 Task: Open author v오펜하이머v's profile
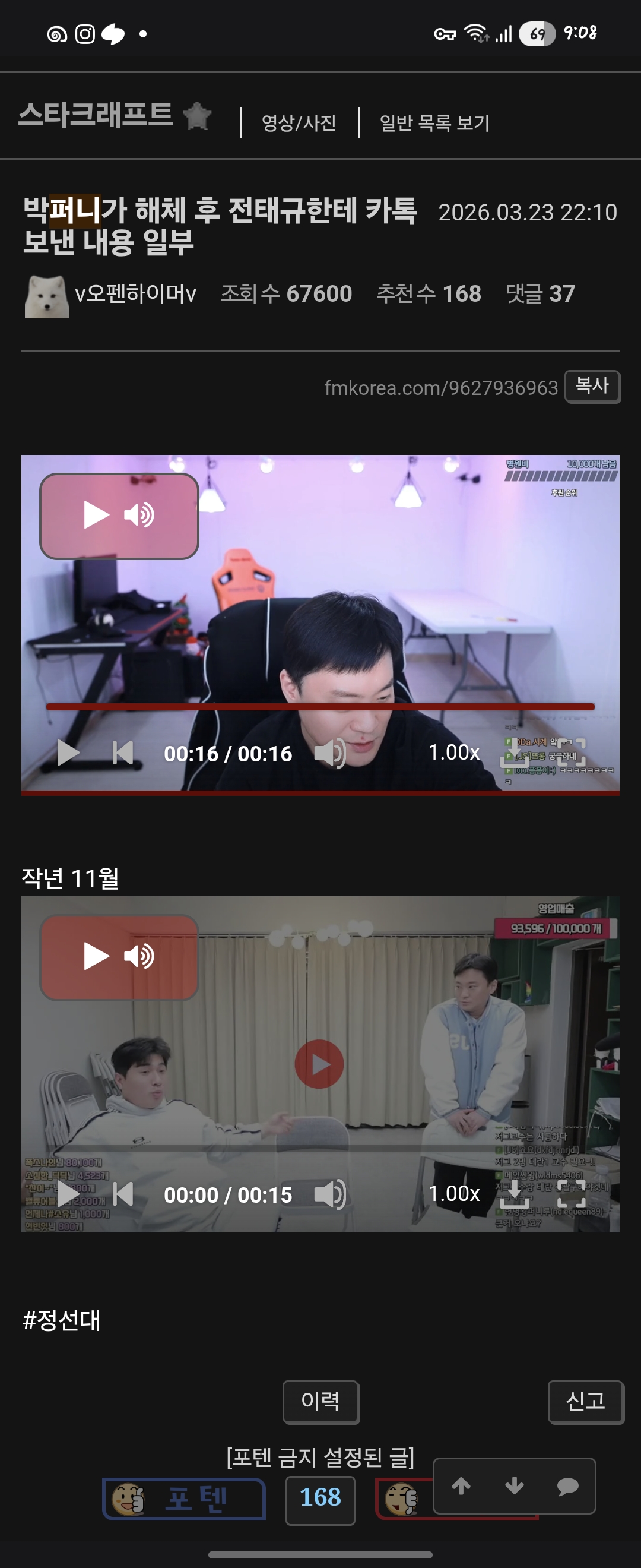tap(134, 294)
